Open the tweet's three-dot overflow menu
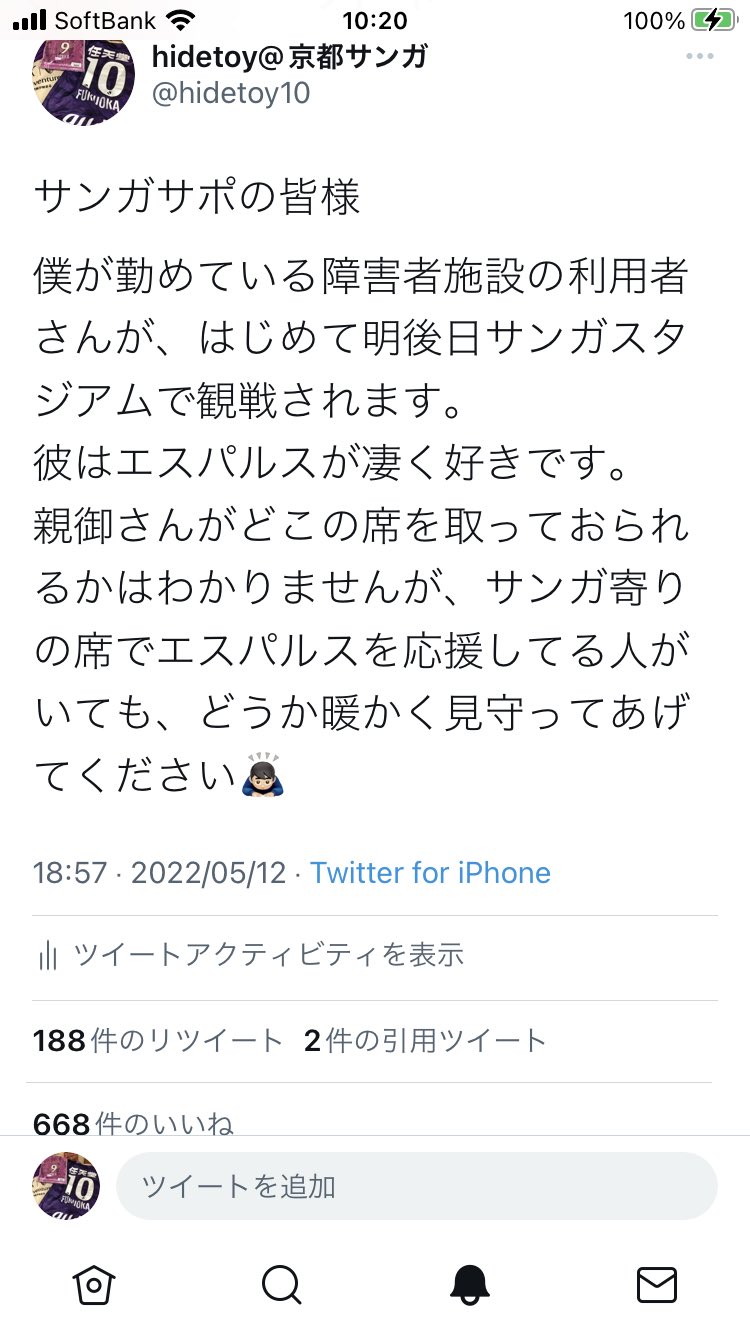Viewport: 750px width, 1334px height. pos(699,56)
